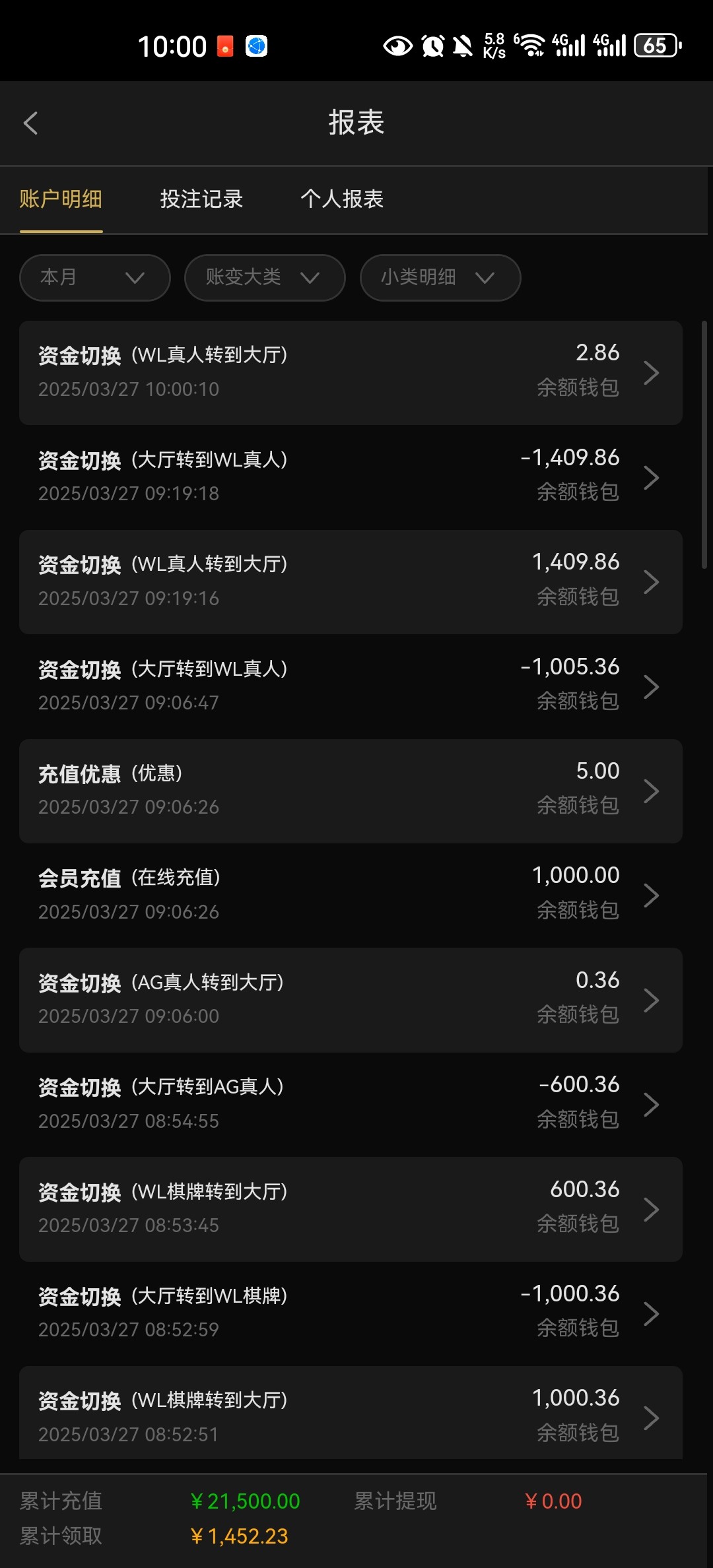Select the 账户明细 tab
This screenshot has height=1568, width=713.
click(61, 199)
